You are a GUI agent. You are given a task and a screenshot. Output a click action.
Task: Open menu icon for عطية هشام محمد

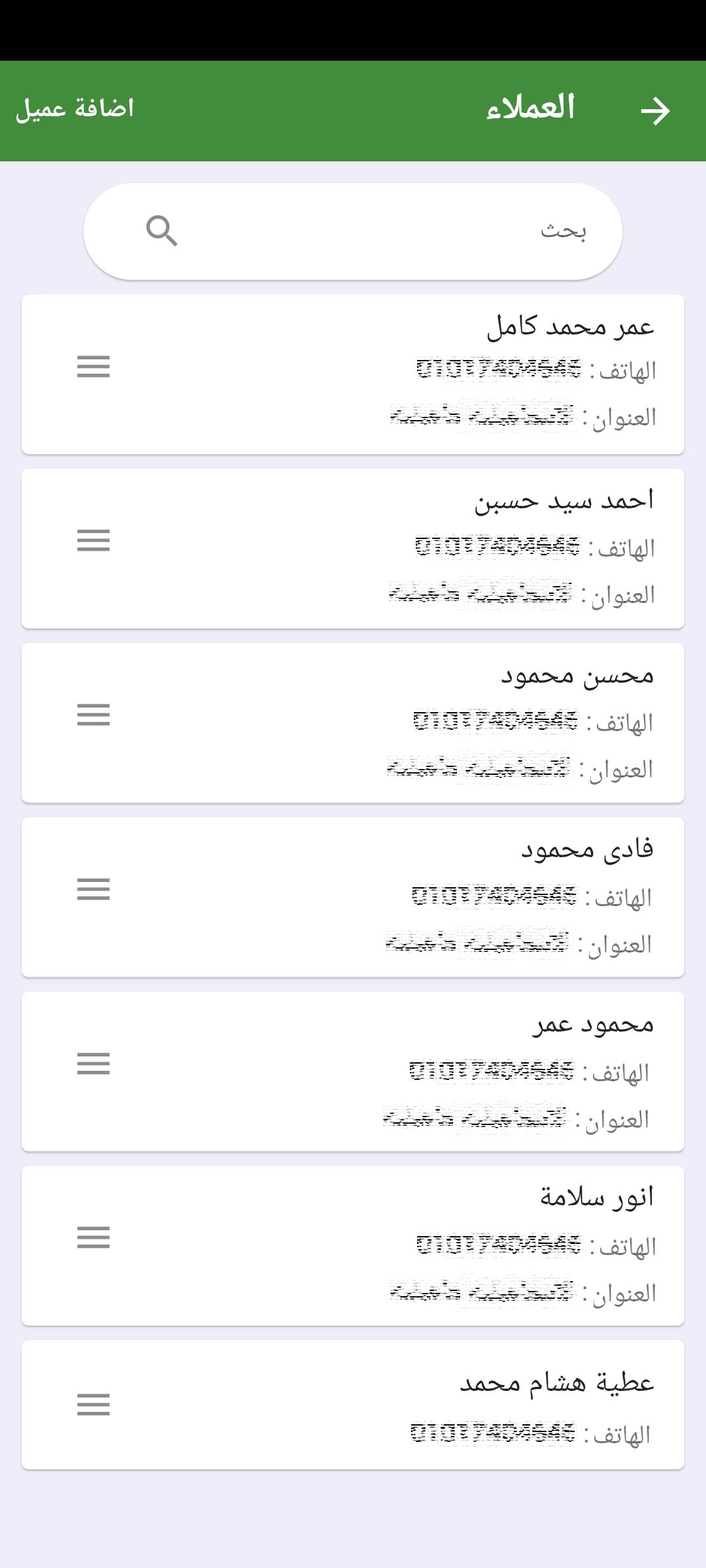coord(93,1405)
